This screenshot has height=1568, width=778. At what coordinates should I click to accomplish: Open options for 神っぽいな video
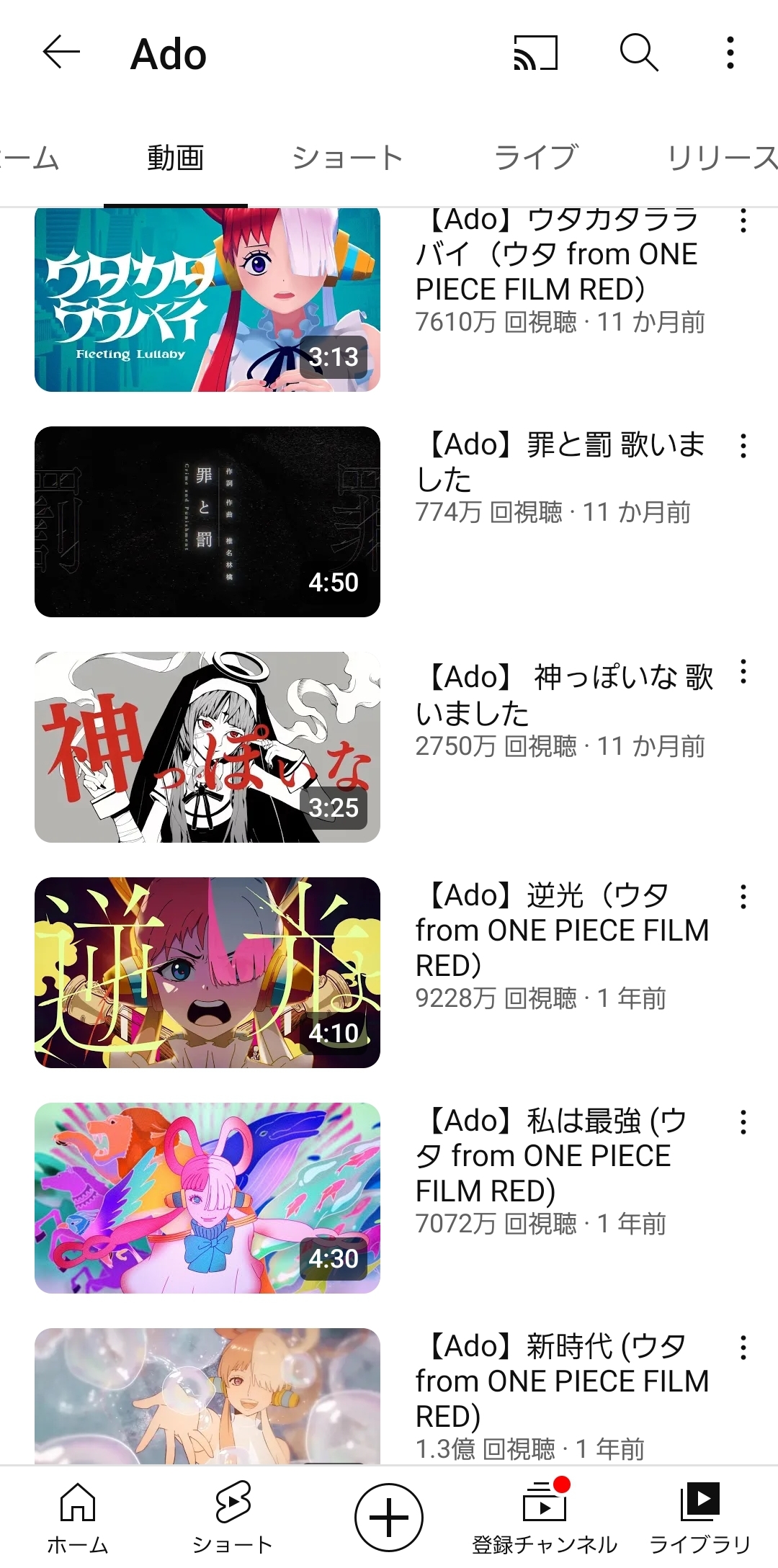click(x=743, y=671)
